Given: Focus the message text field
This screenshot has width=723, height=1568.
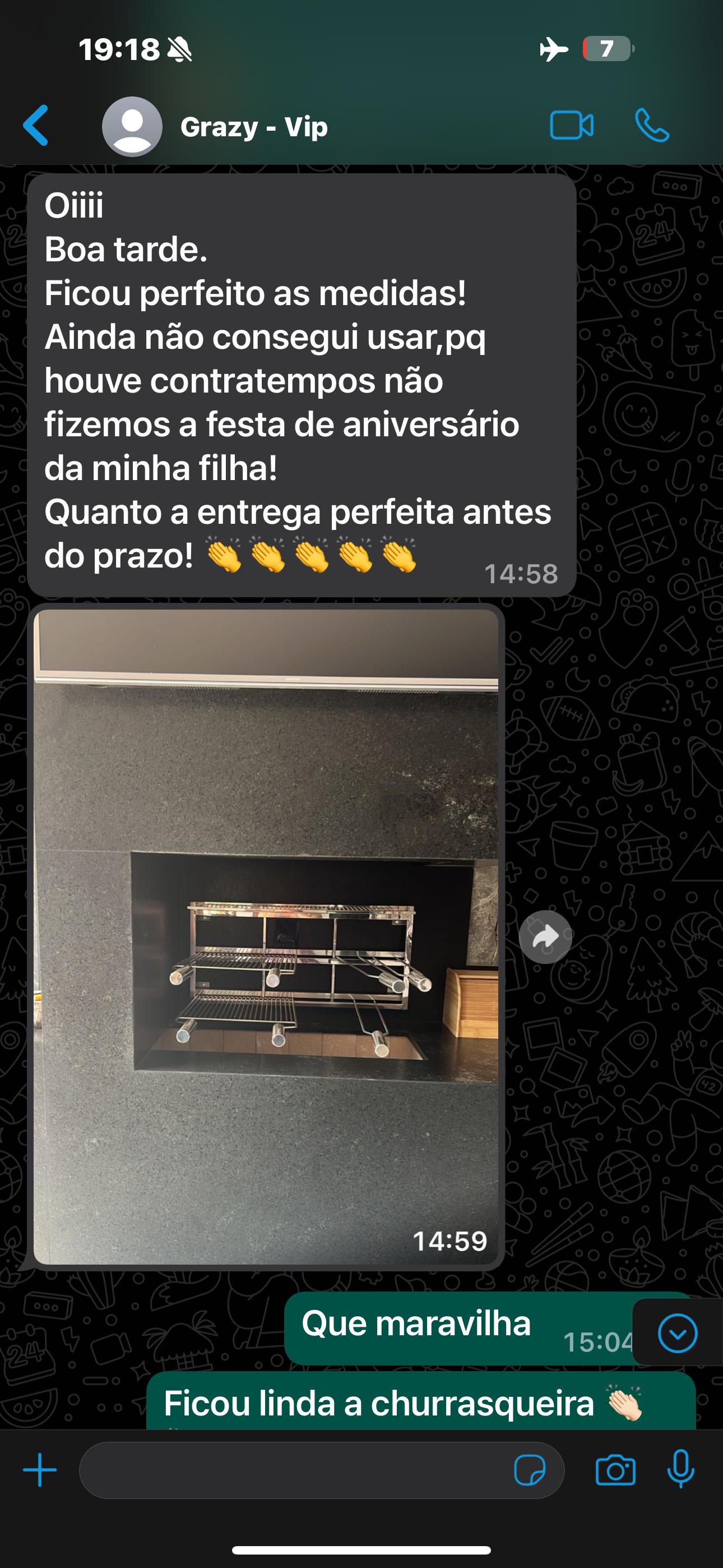Looking at the screenshot, I should [292, 1470].
